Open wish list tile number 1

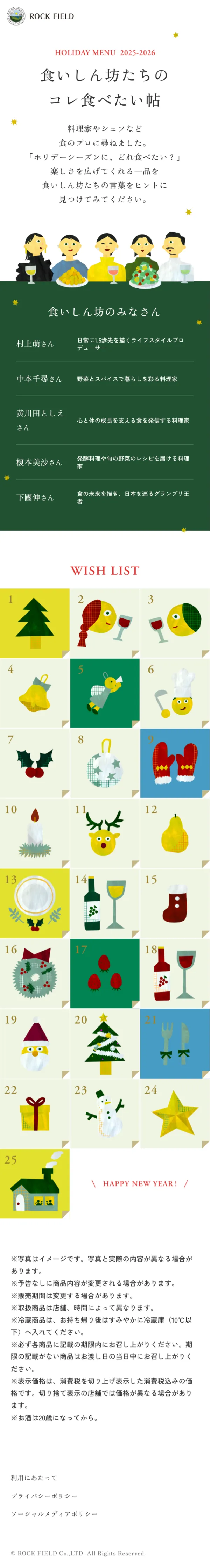tap(35, 623)
